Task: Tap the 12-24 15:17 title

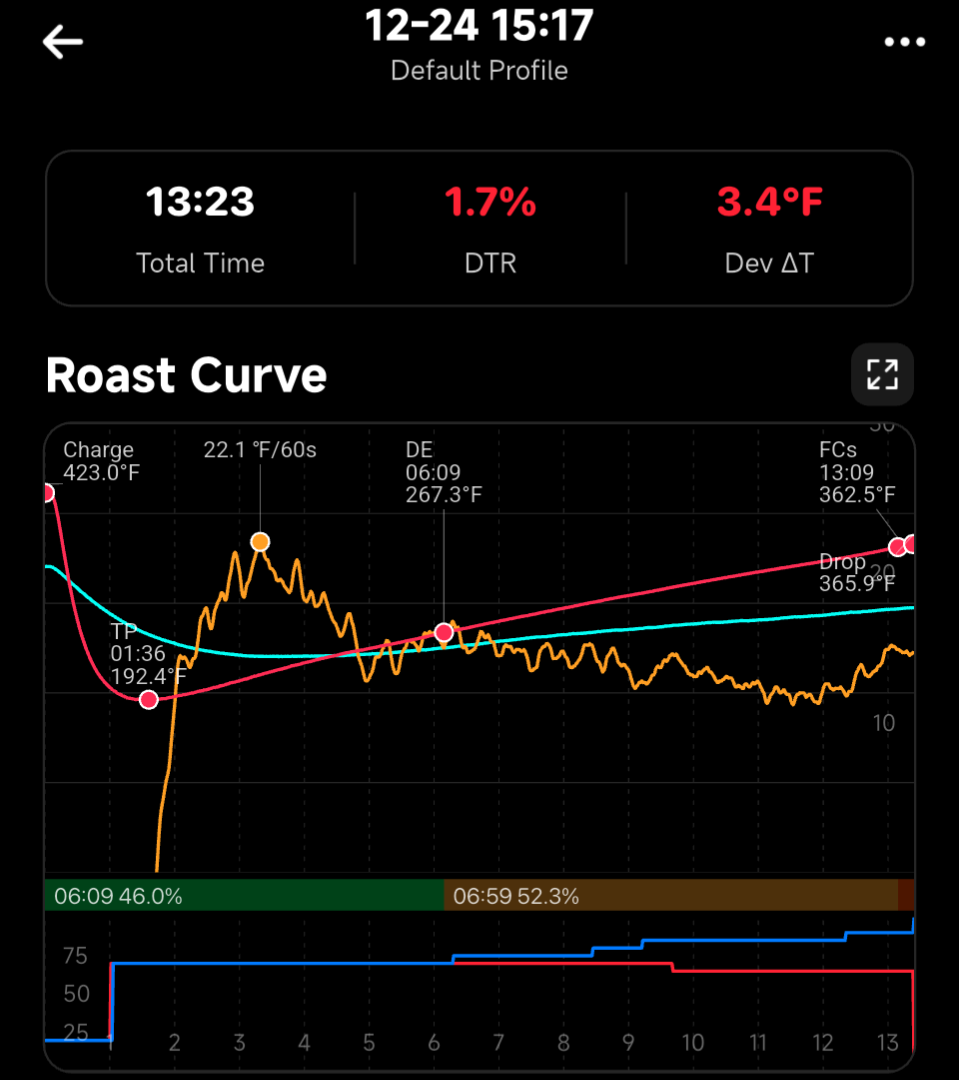Action: [x=478, y=26]
